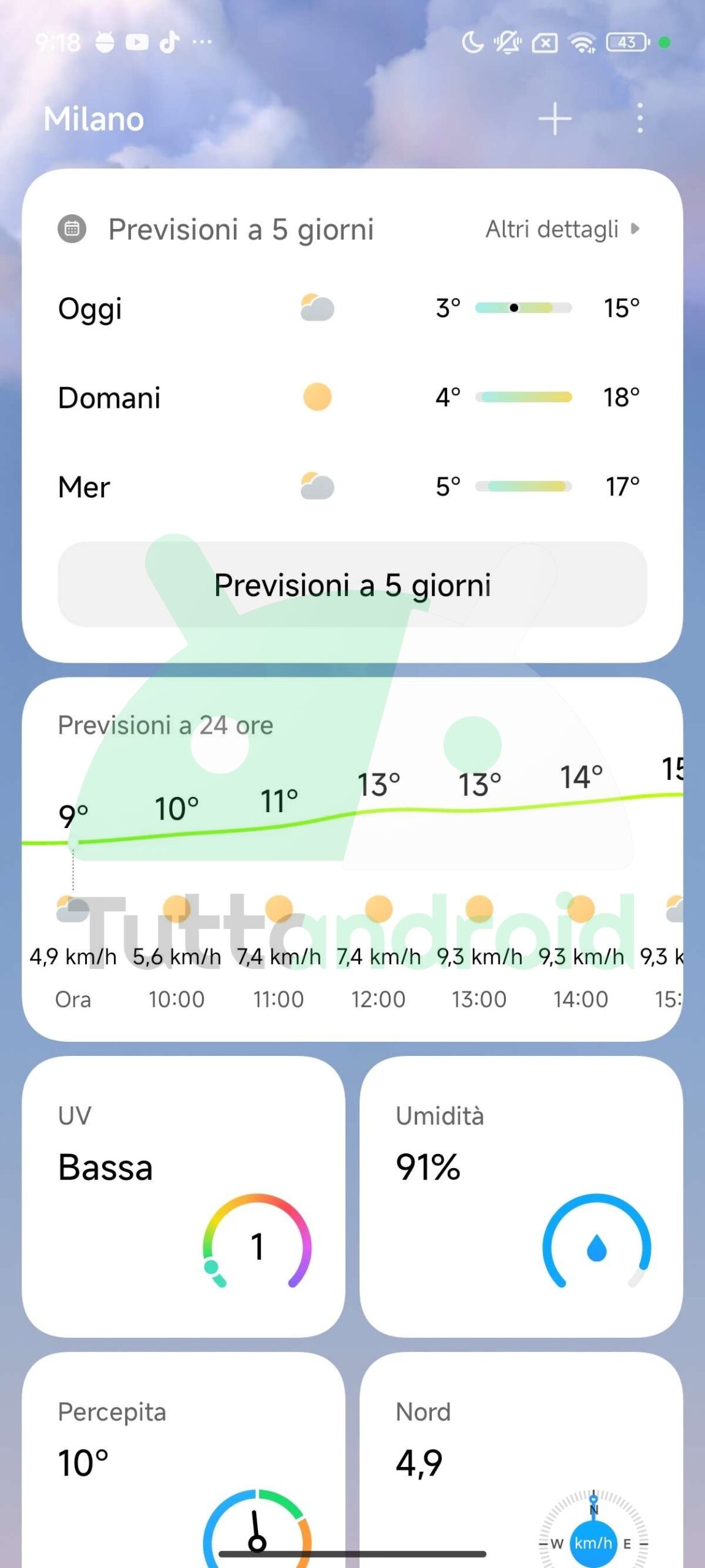Add a new city with the plus icon

(x=555, y=119)
